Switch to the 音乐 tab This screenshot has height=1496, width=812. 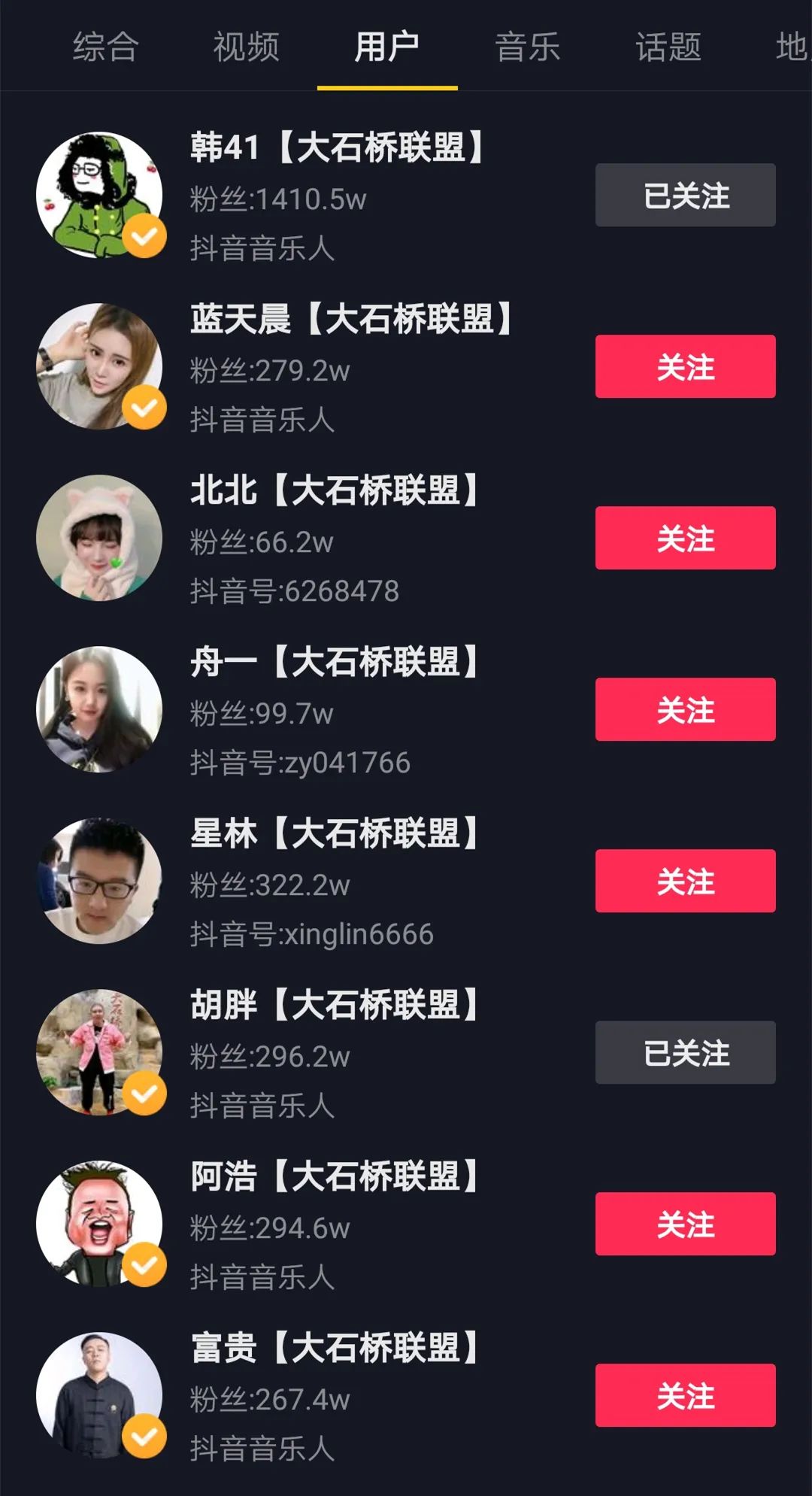(527, 47)
